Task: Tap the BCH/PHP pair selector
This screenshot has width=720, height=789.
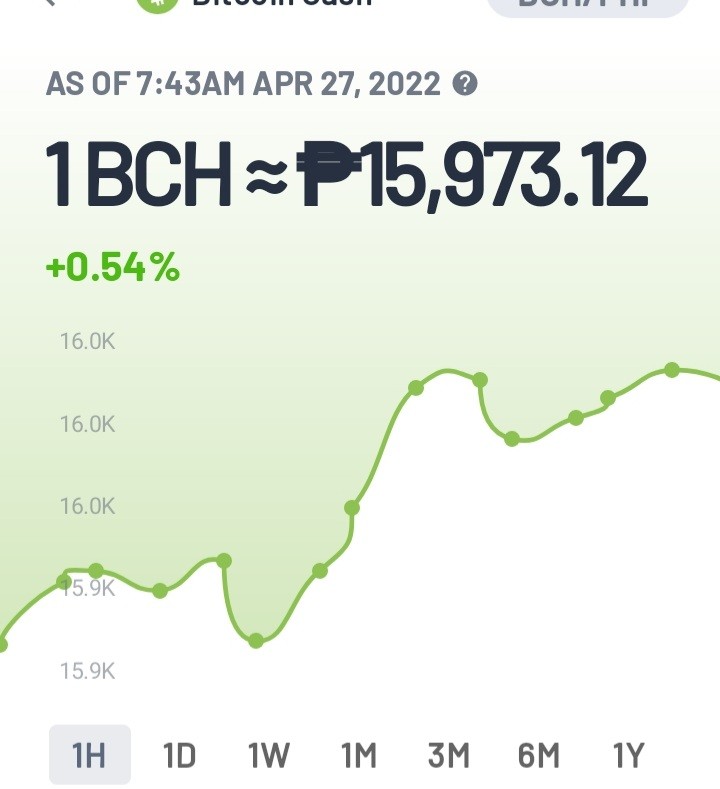Action: coord(588,5)
